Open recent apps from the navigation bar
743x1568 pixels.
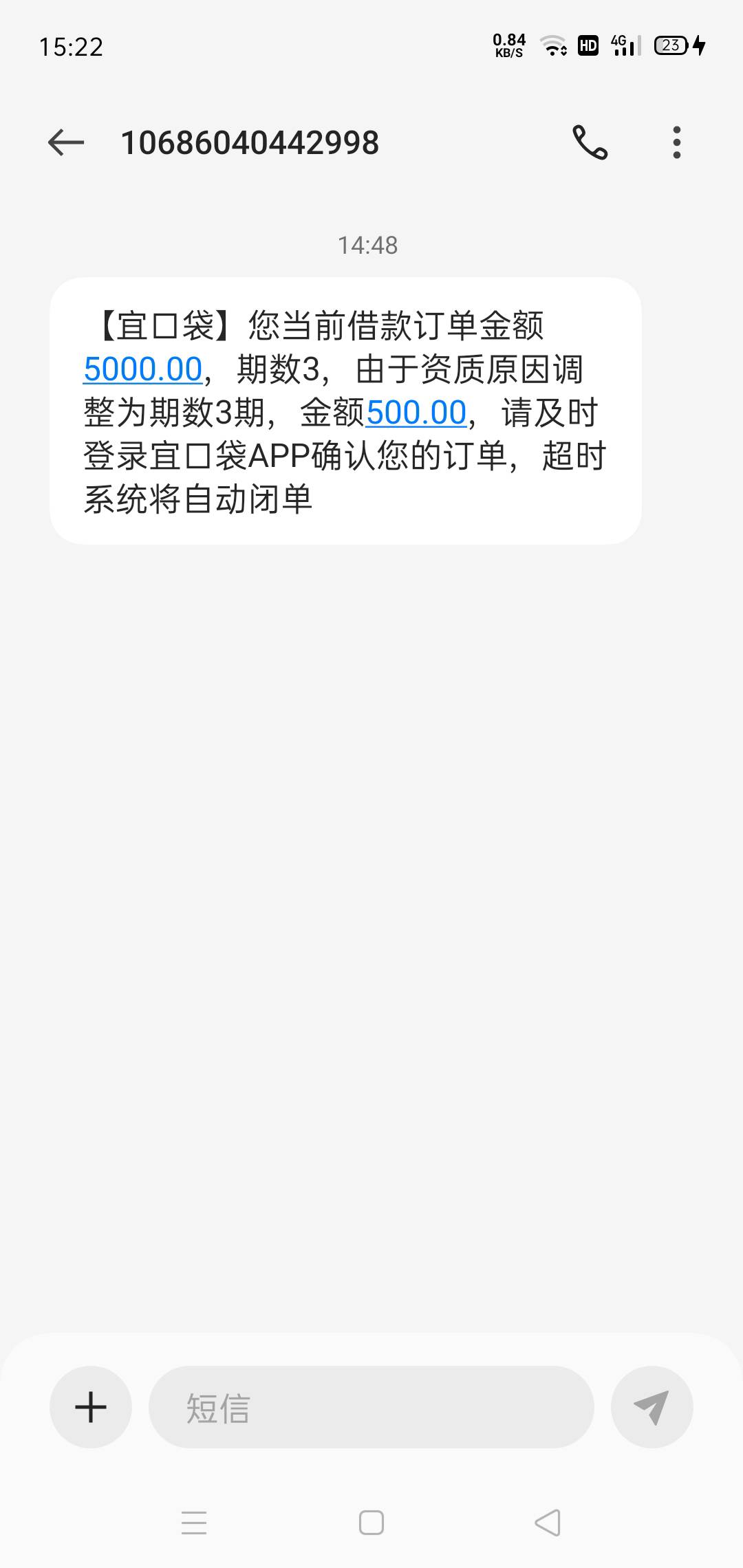click(194, 1523)
